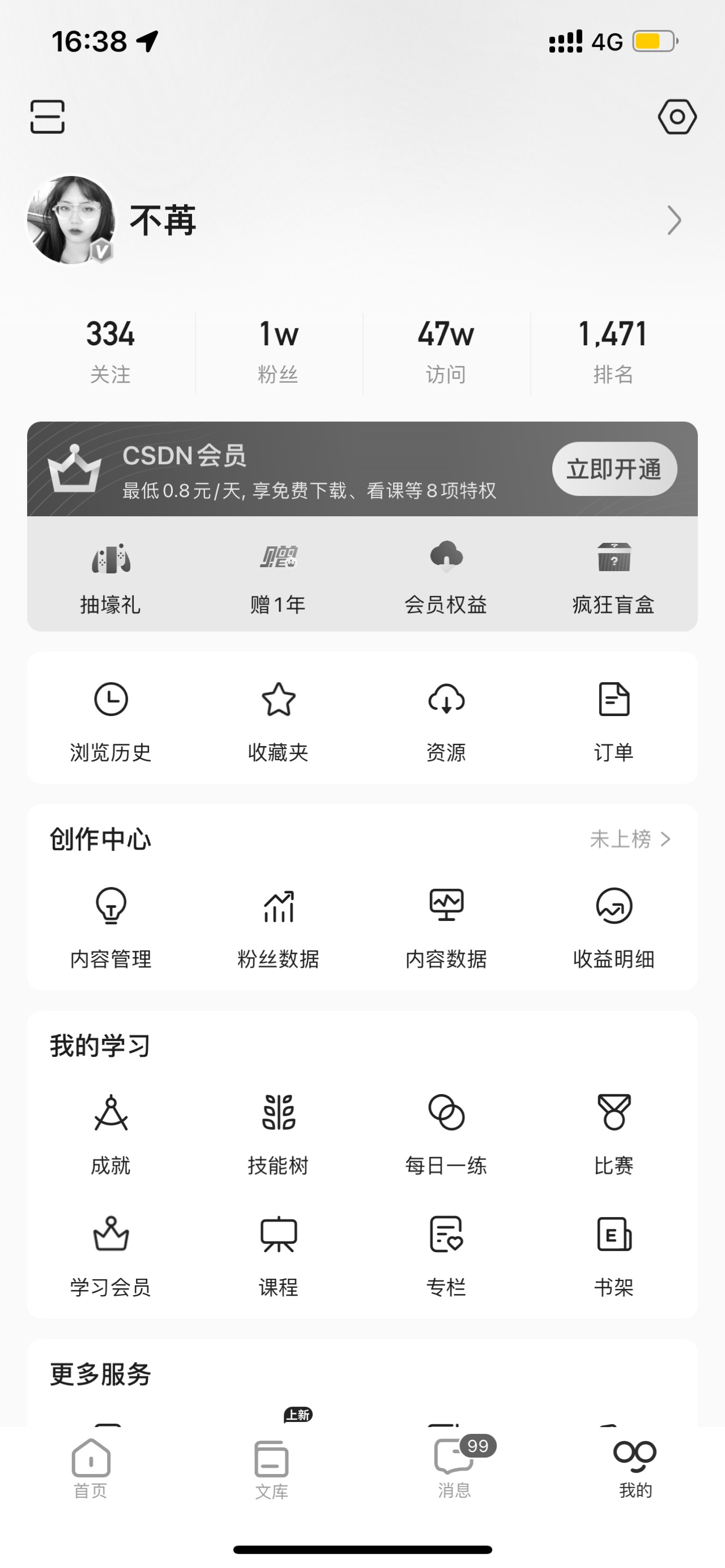
Task: View 粉丝数据 fan statistics
Action: (279, 927)
